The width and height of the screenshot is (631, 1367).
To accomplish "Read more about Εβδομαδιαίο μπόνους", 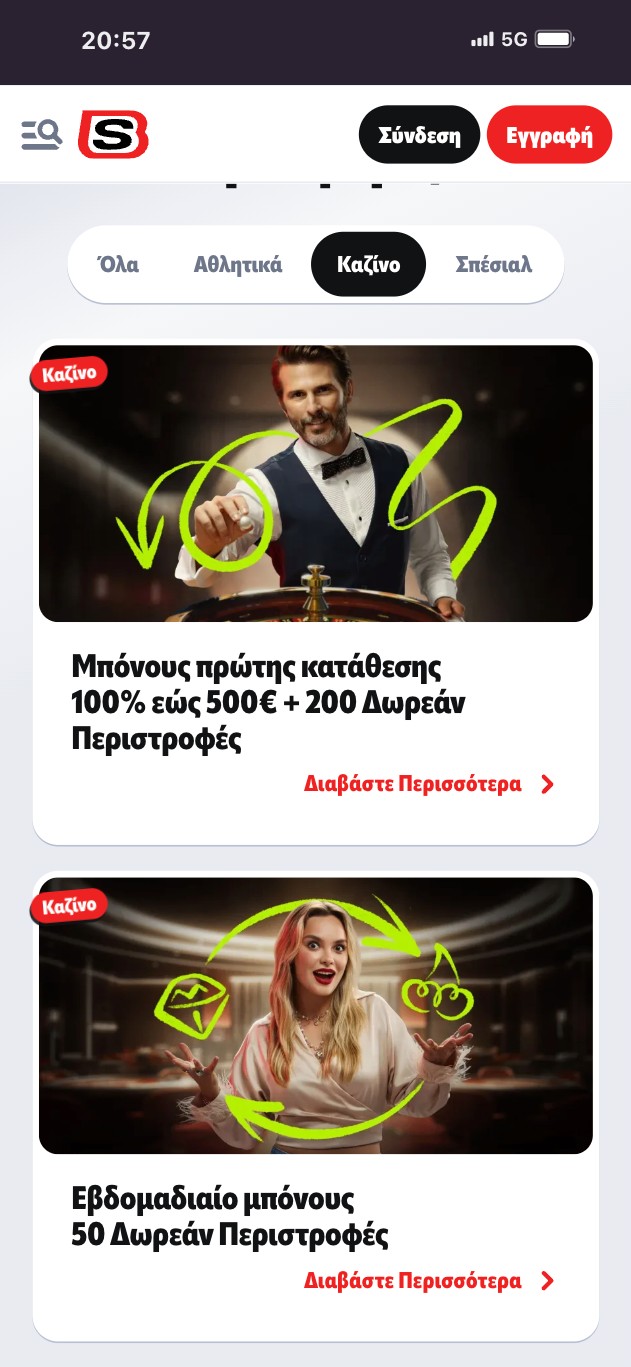I will point(428,1281).
